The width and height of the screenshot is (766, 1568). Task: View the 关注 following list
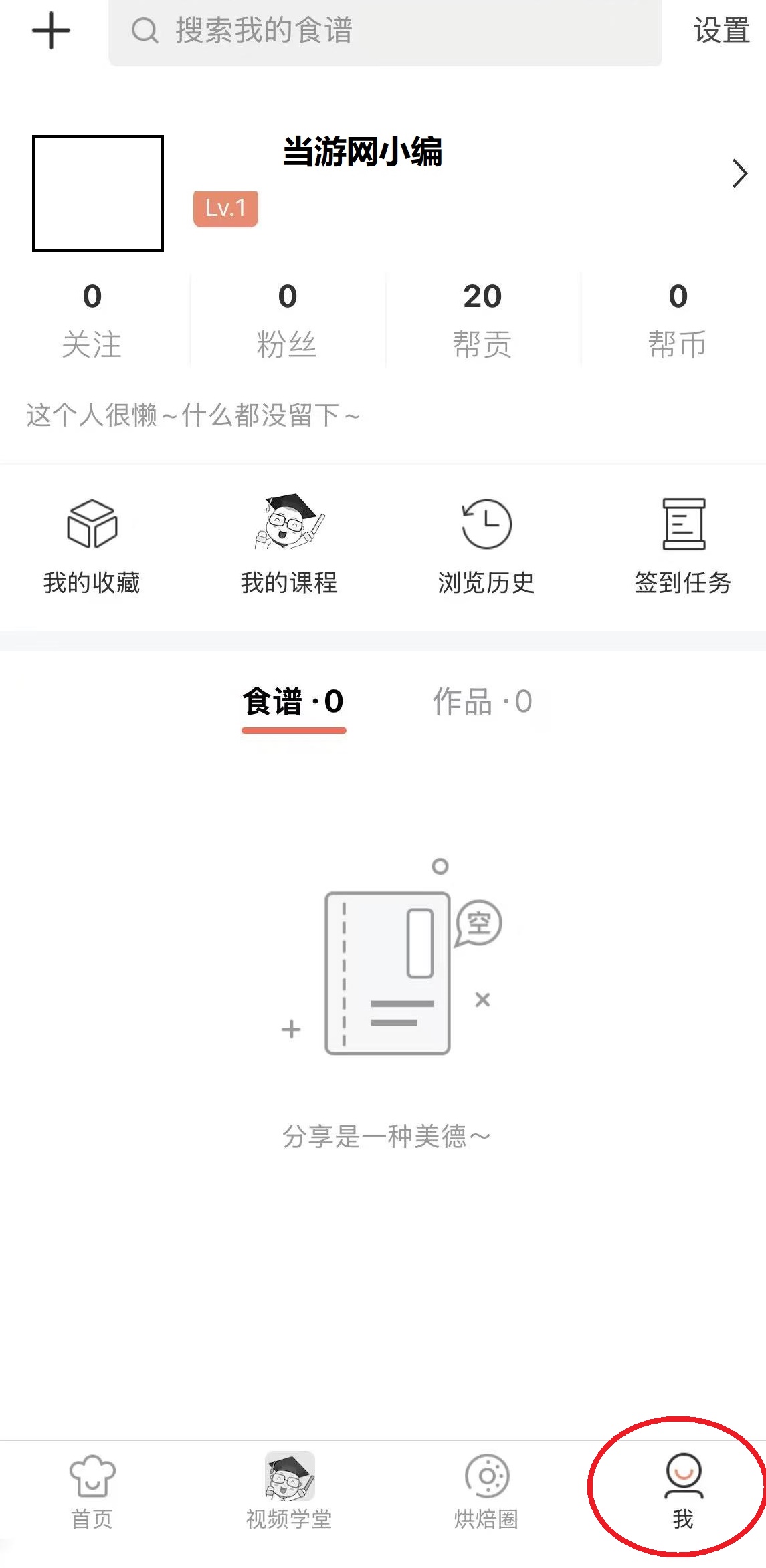(x=92, y=320)
